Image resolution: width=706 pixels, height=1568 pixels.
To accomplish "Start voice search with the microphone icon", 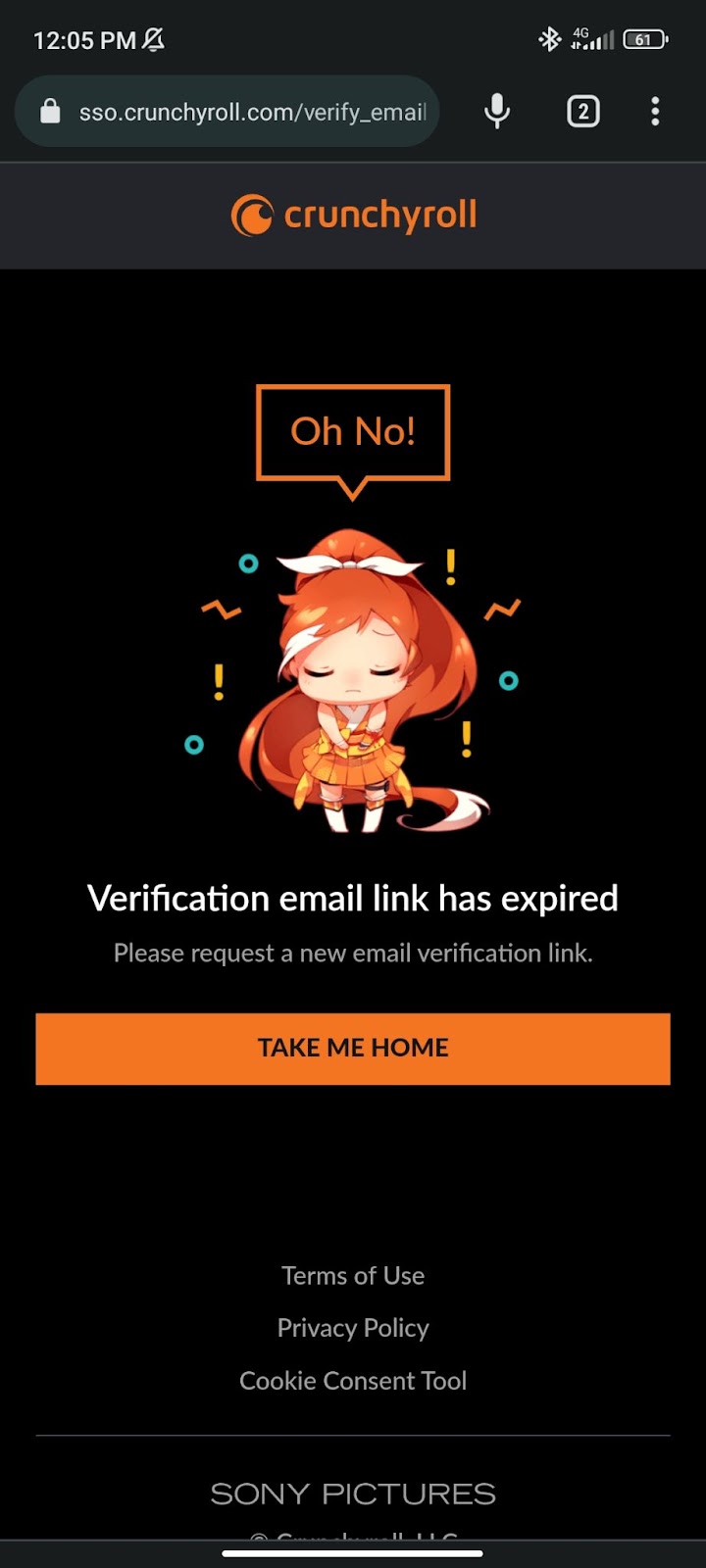I will coord(497,112).
